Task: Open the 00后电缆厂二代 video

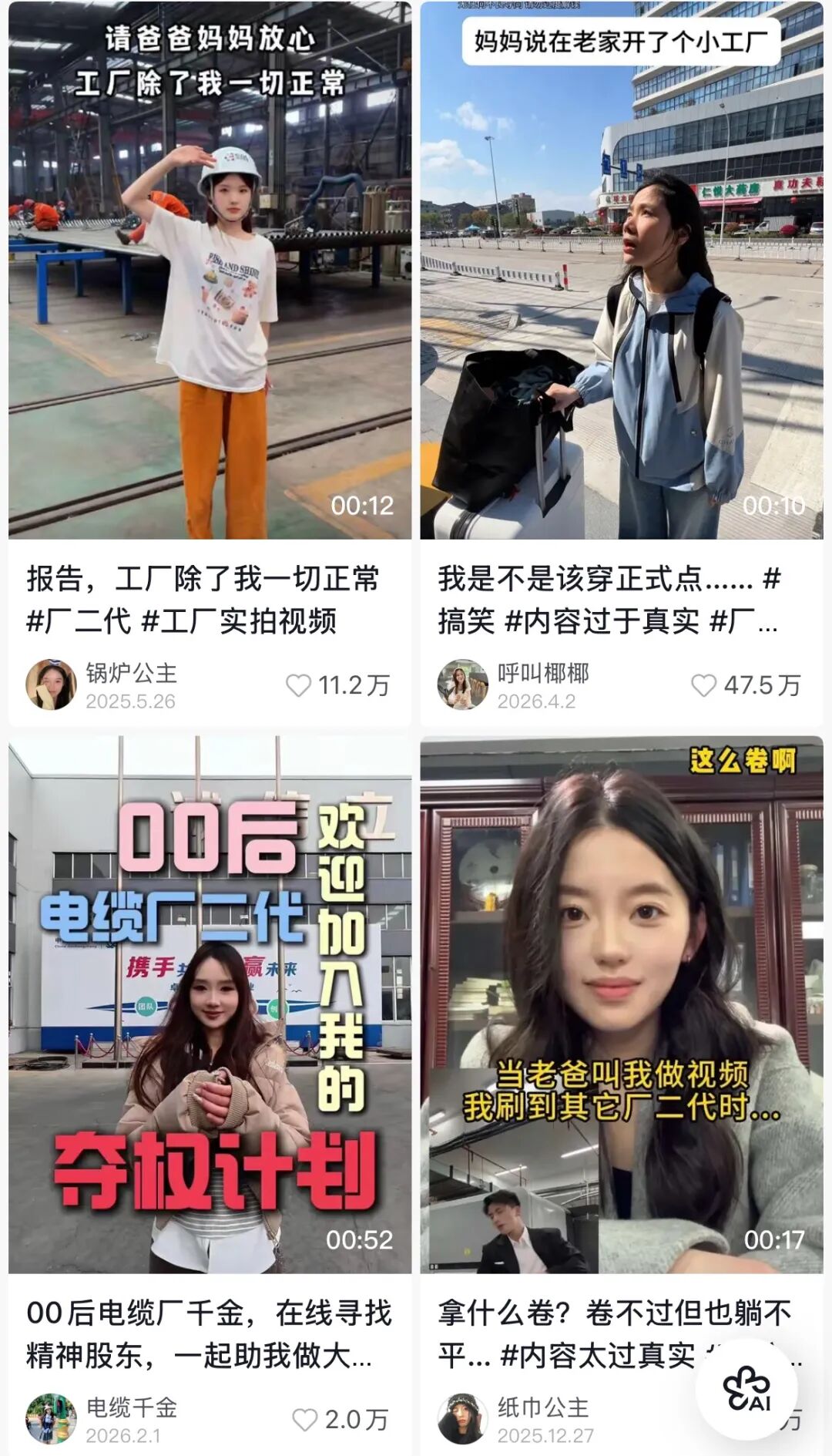Action: click(210, 1004)
